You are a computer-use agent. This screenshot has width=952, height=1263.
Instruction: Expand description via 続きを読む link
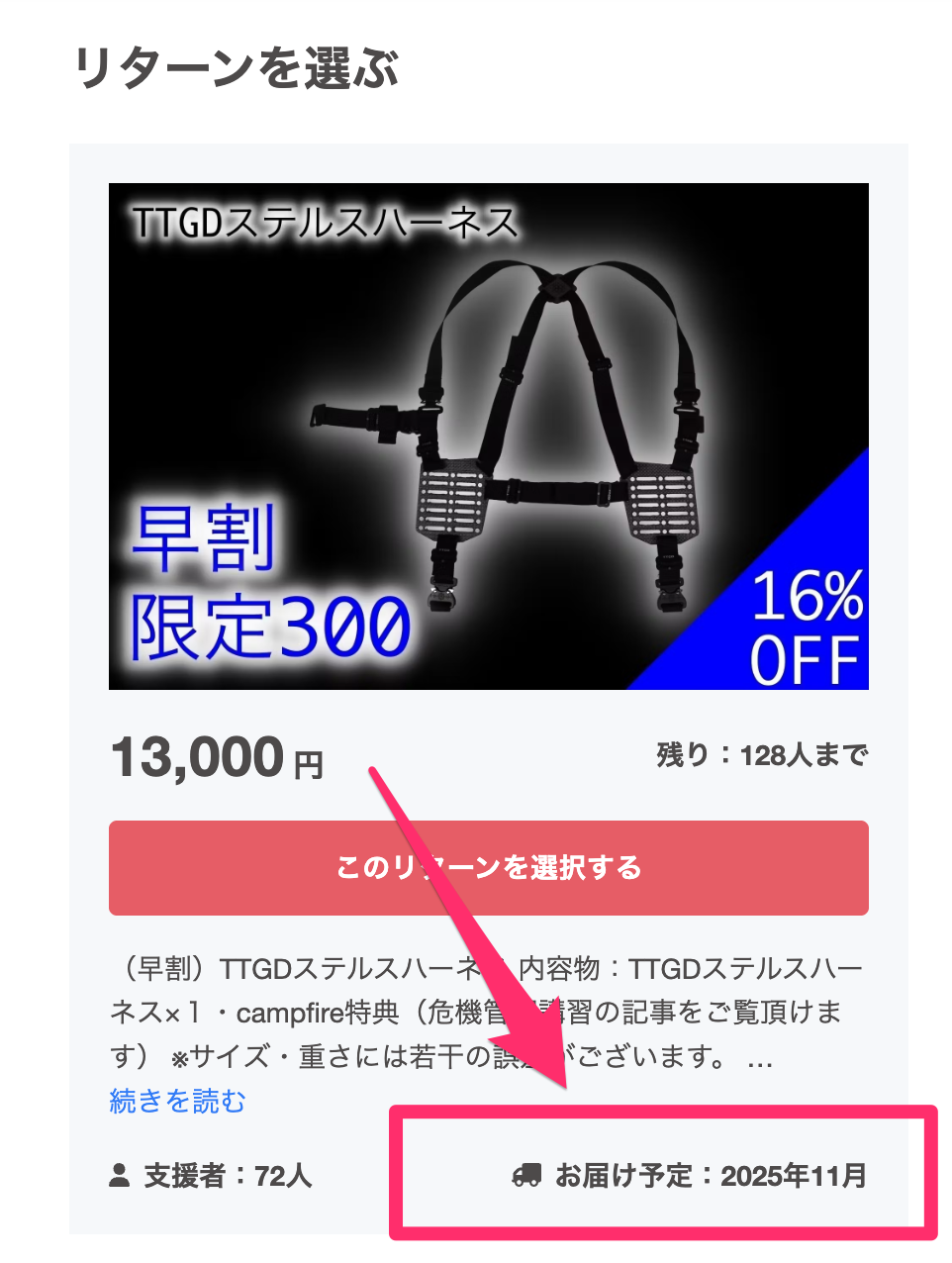(x=177, y=1101)
